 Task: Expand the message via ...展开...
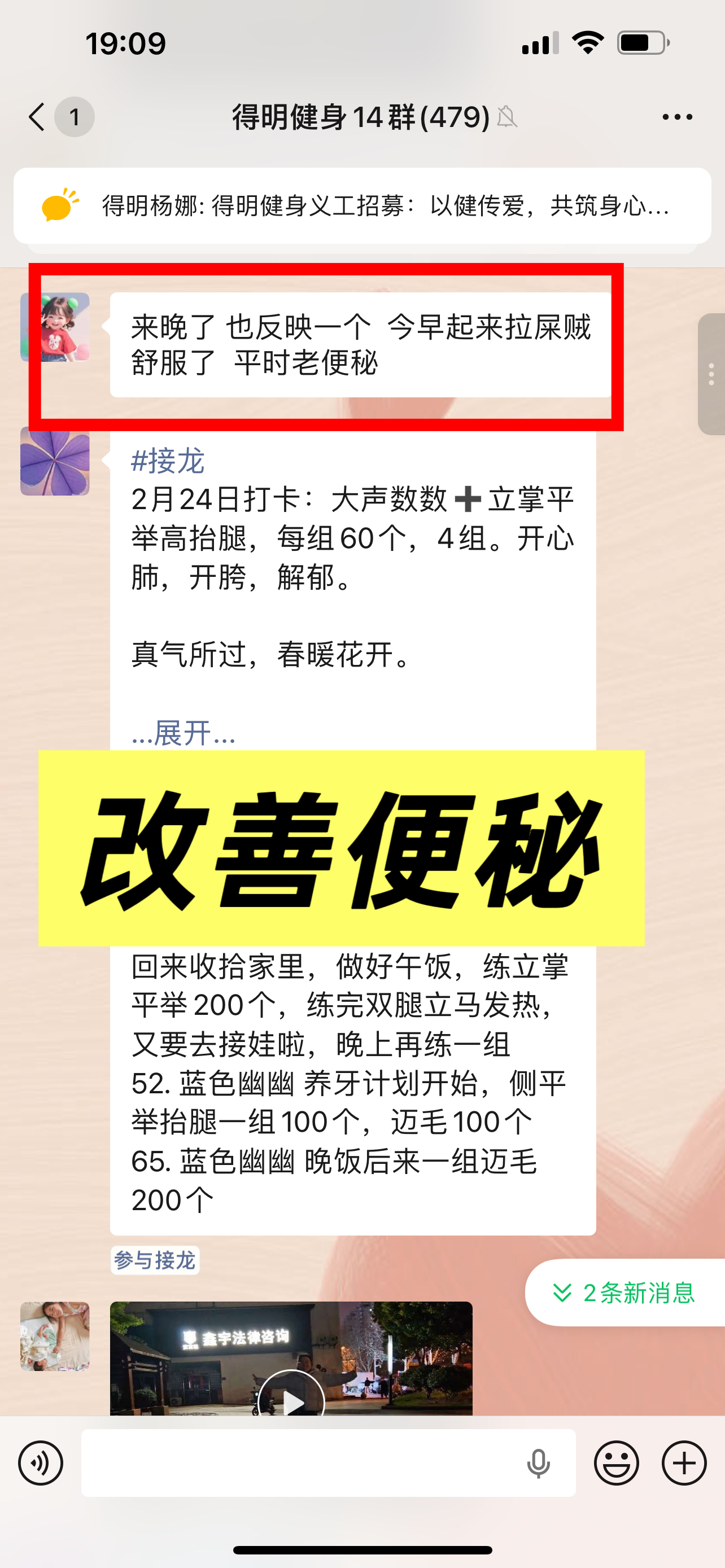click(184, 732)
